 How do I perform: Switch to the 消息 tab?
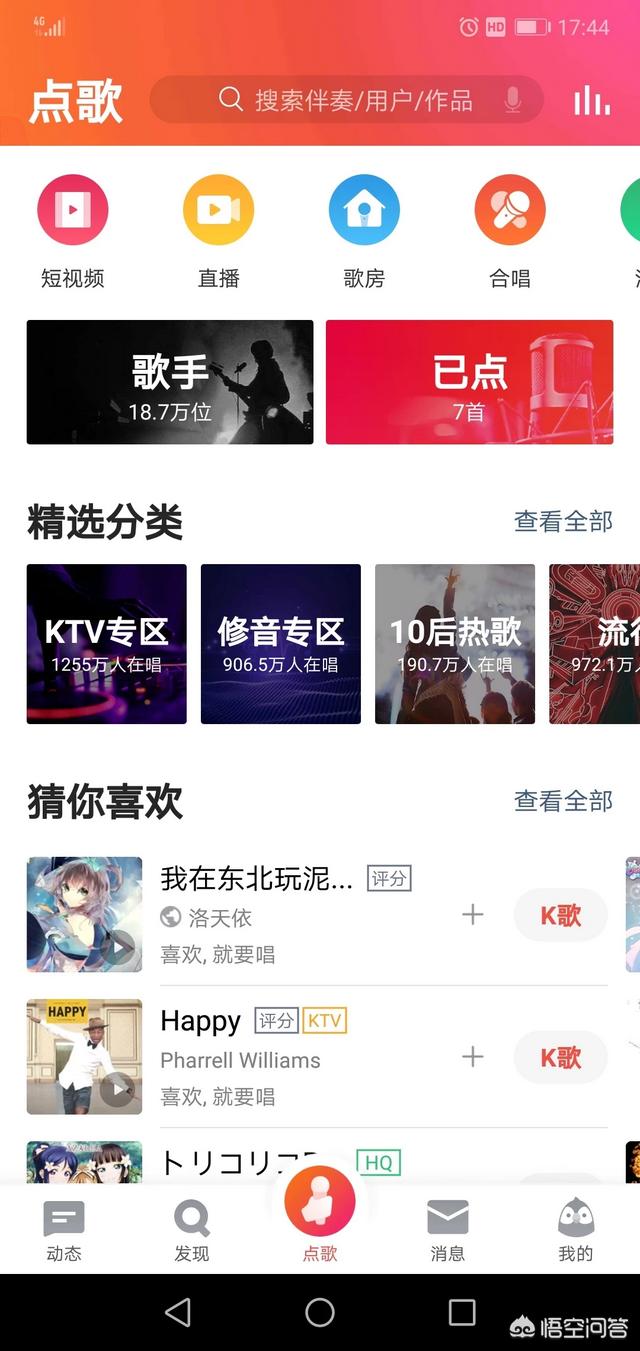point(447,1230)
